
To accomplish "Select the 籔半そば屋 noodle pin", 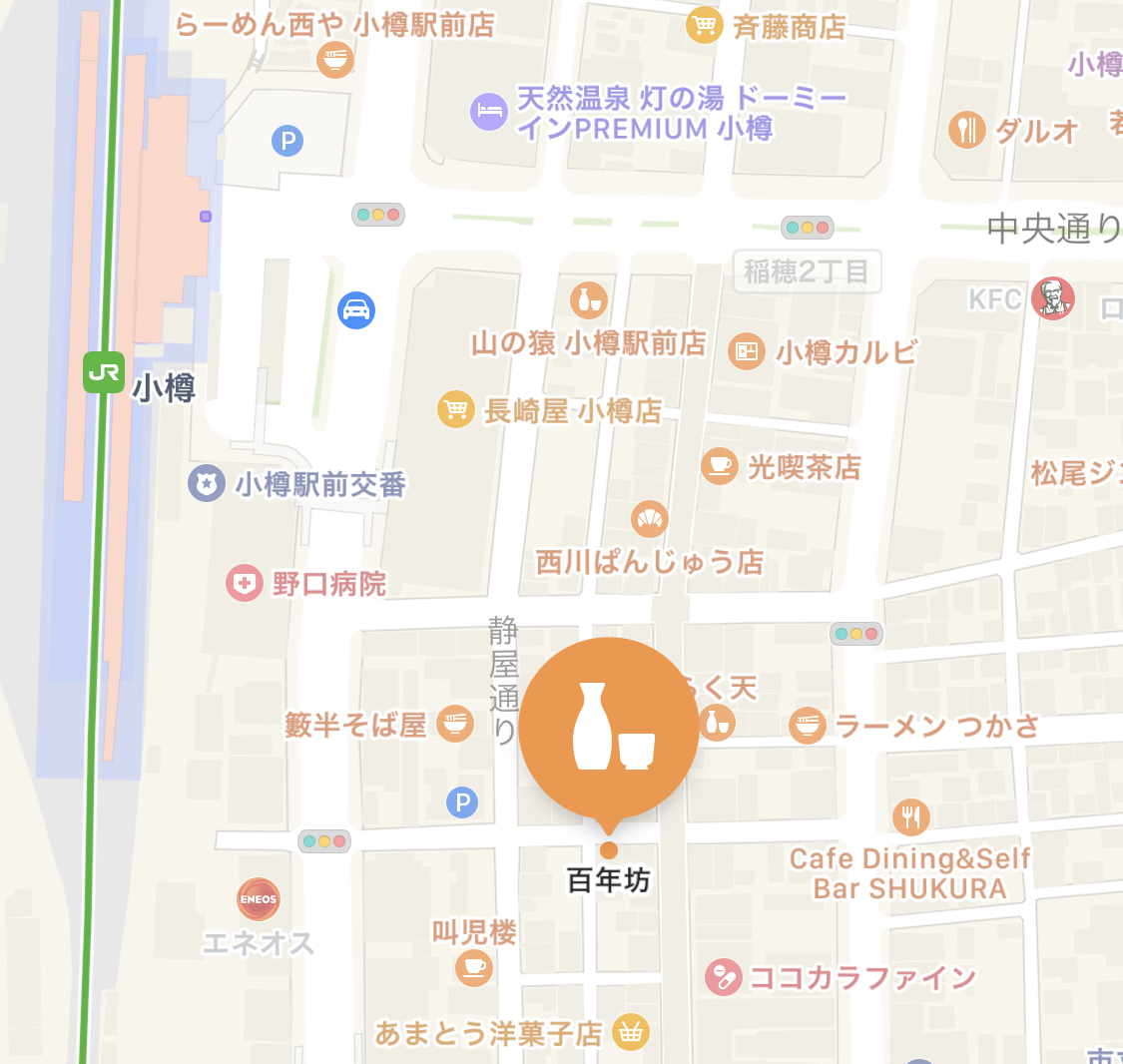I will coord(455,724).
